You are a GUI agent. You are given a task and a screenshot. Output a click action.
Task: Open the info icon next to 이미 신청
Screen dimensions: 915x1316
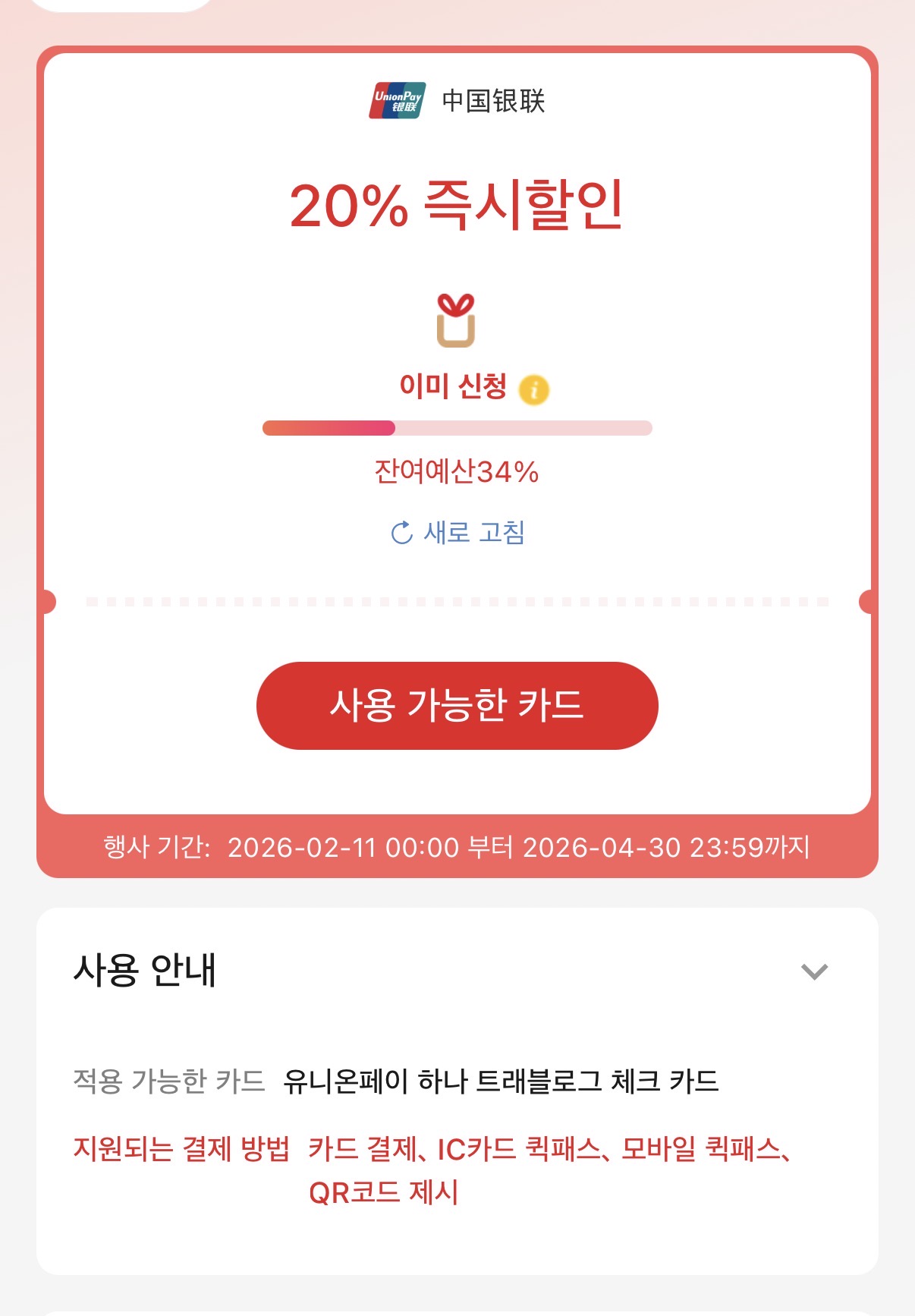[x=533, y=389]
